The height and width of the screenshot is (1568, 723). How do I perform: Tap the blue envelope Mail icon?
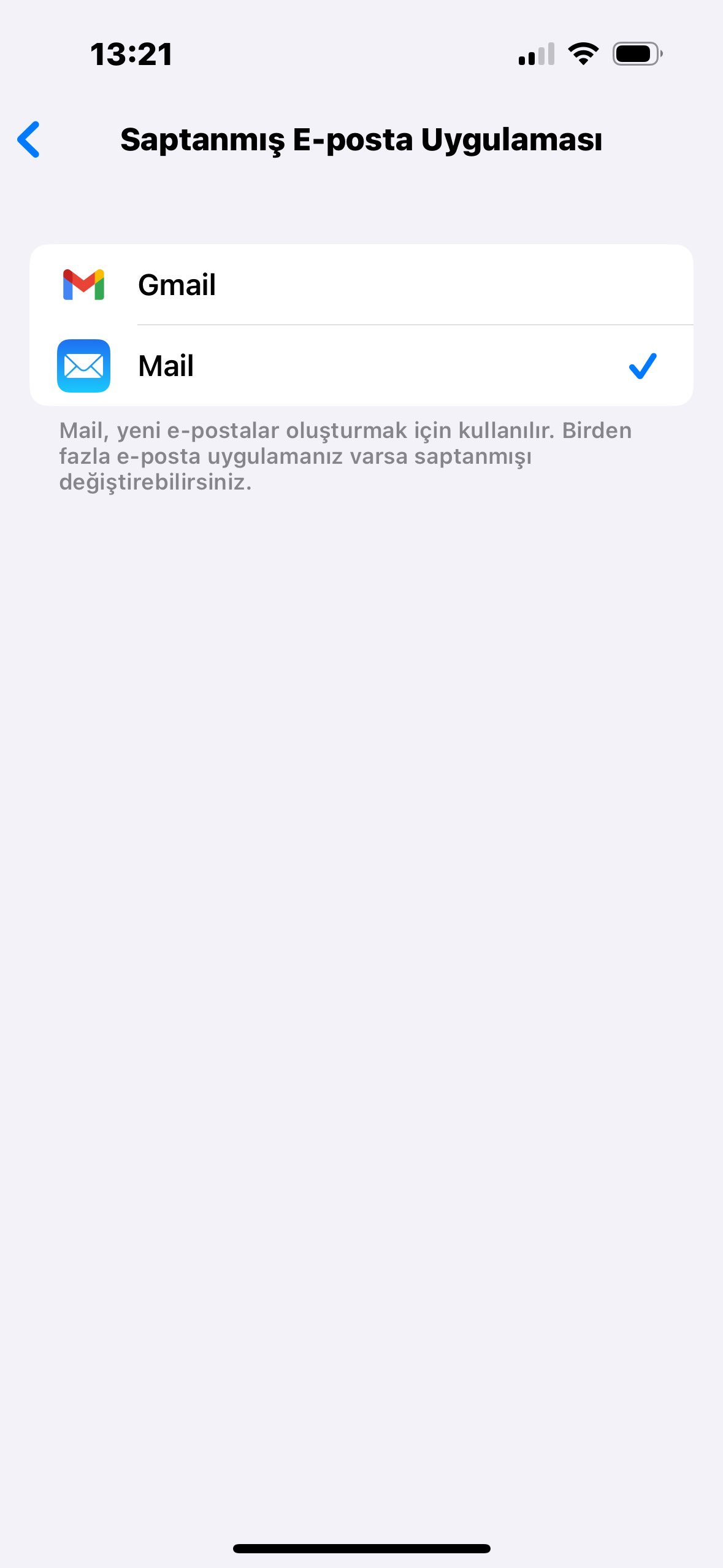[x=84, y=366]
